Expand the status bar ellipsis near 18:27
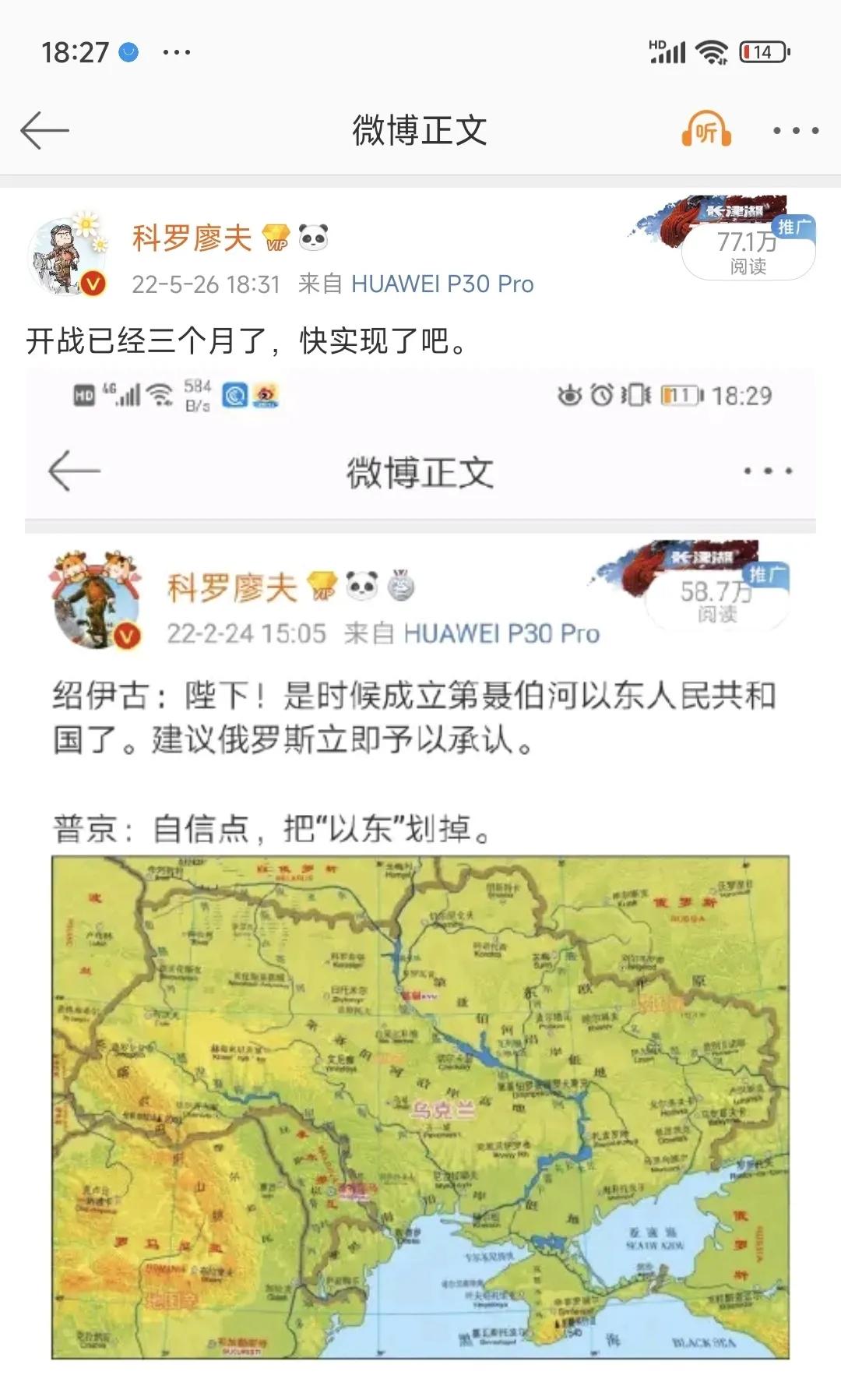The height and width of the screenshot is (1400, 841). click(178, 53)
